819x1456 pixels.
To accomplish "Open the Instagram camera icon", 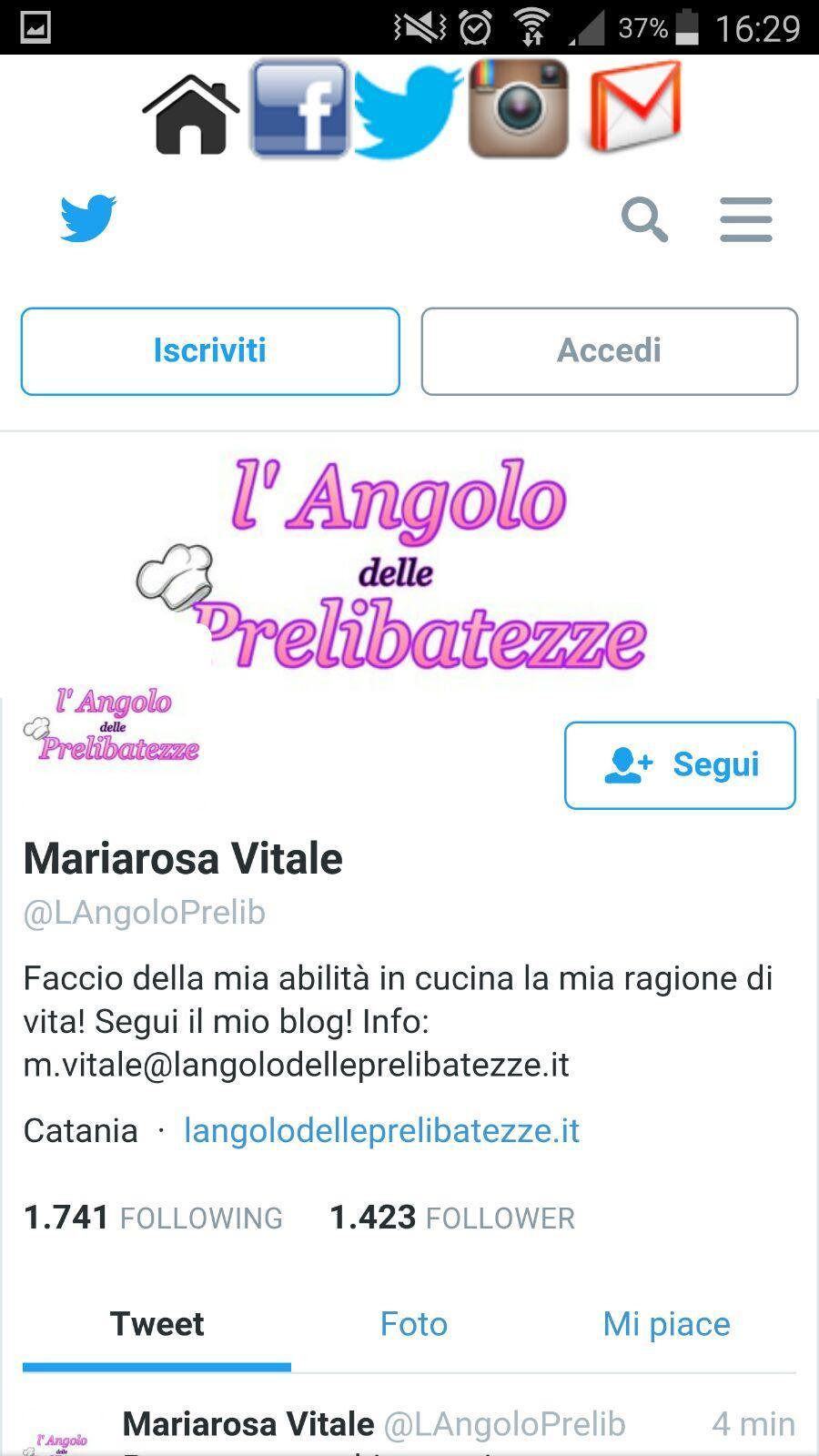I will pos(519,109).
